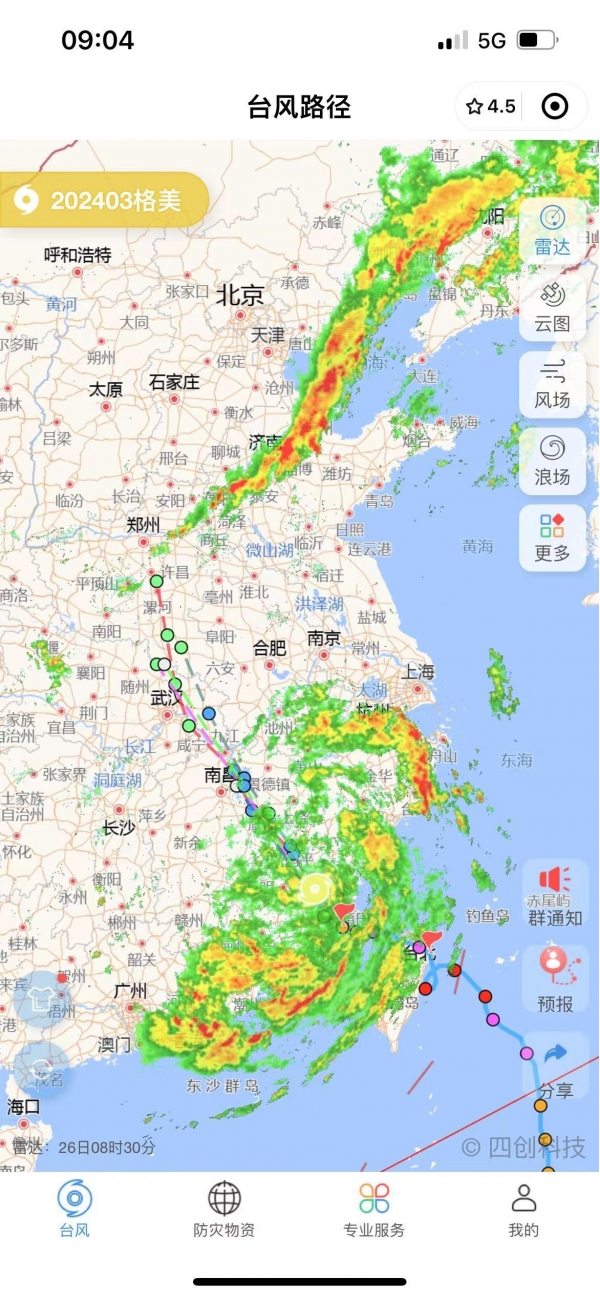The height and width of the screenshot is (1298, 600).
Task: Share the typhoon path via 分享
Action: pos(555,1066)
